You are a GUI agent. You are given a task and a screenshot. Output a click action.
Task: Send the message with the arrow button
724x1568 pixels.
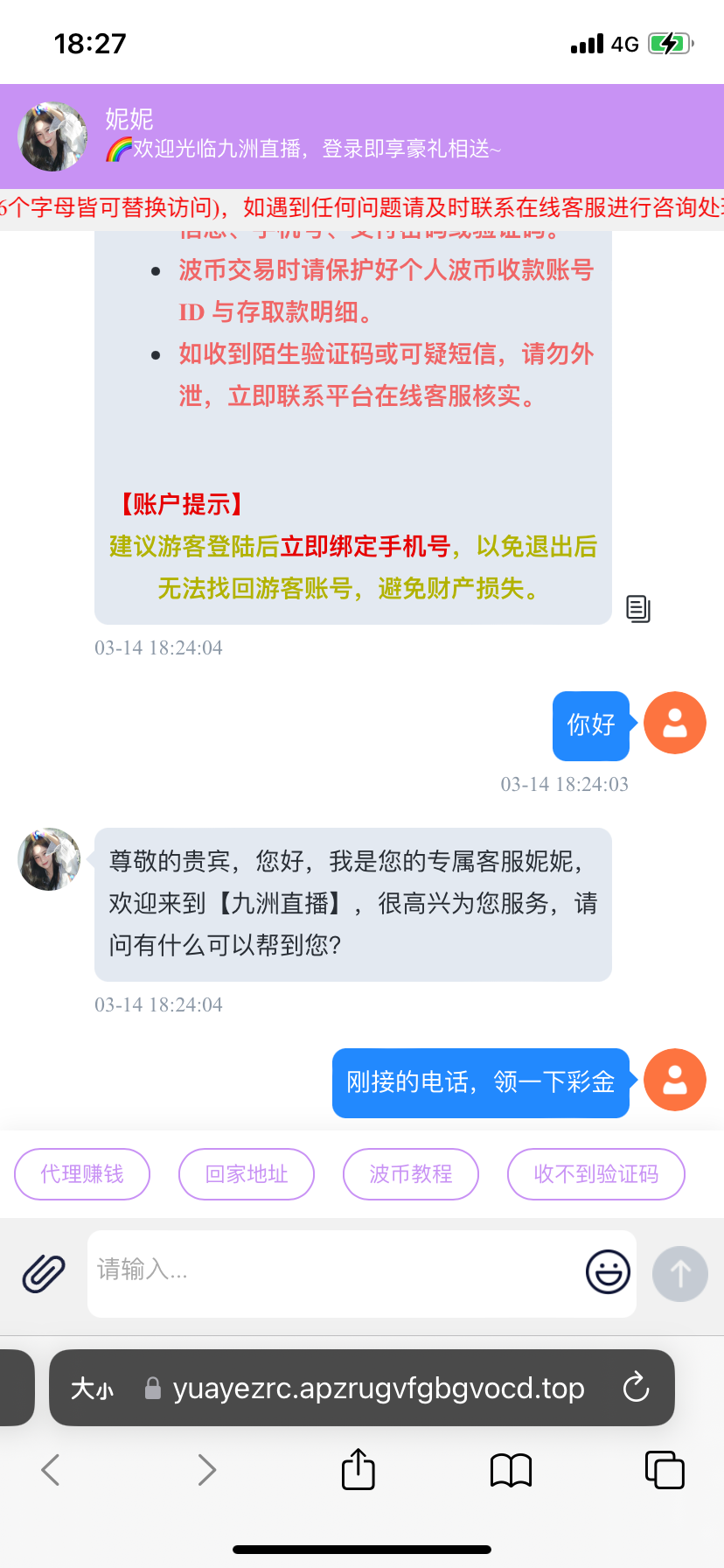tap(679, 1273)
